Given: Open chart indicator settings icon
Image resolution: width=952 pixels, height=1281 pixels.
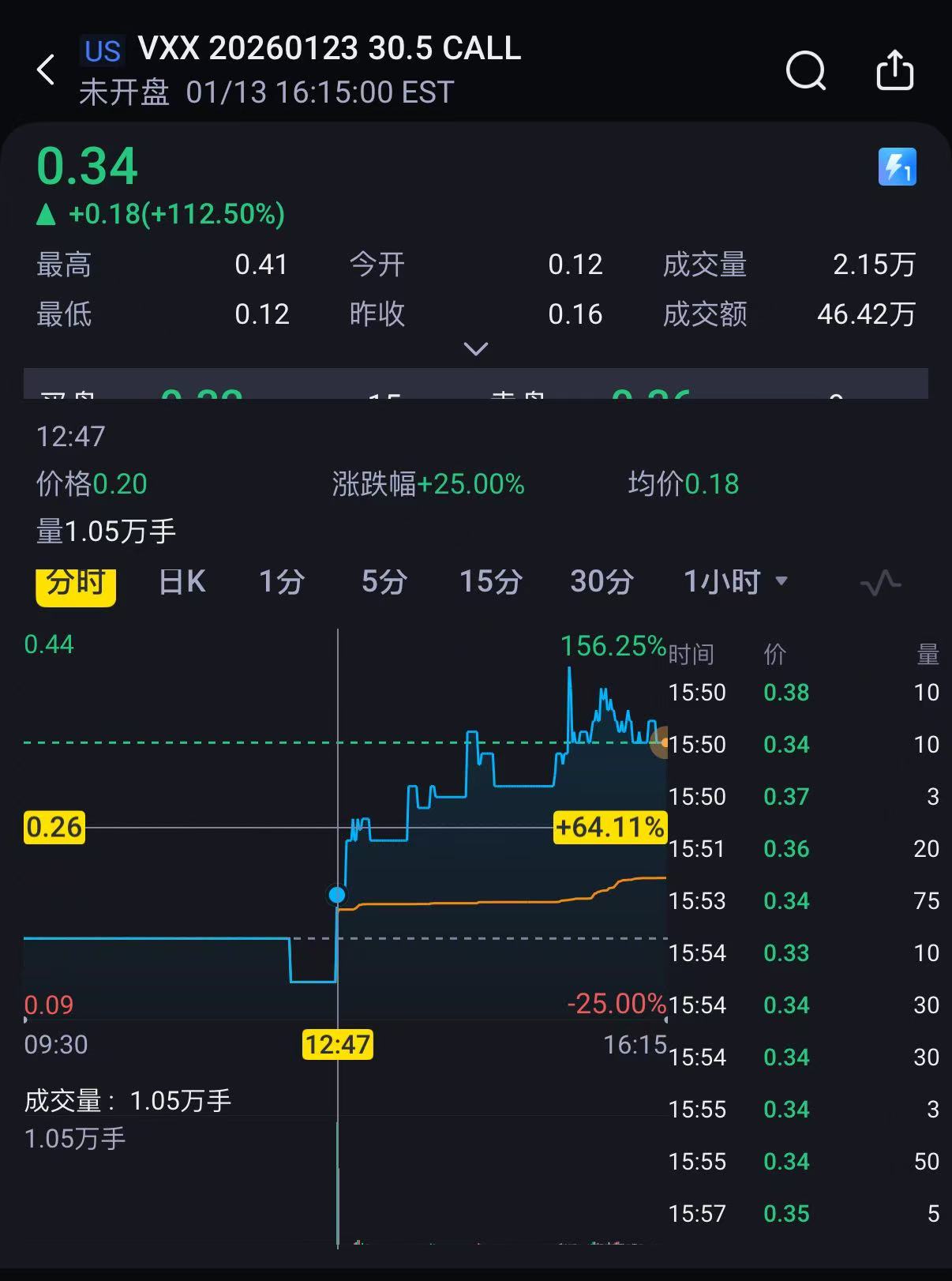Looking at the screenshot, I should (x=880, y=584).
